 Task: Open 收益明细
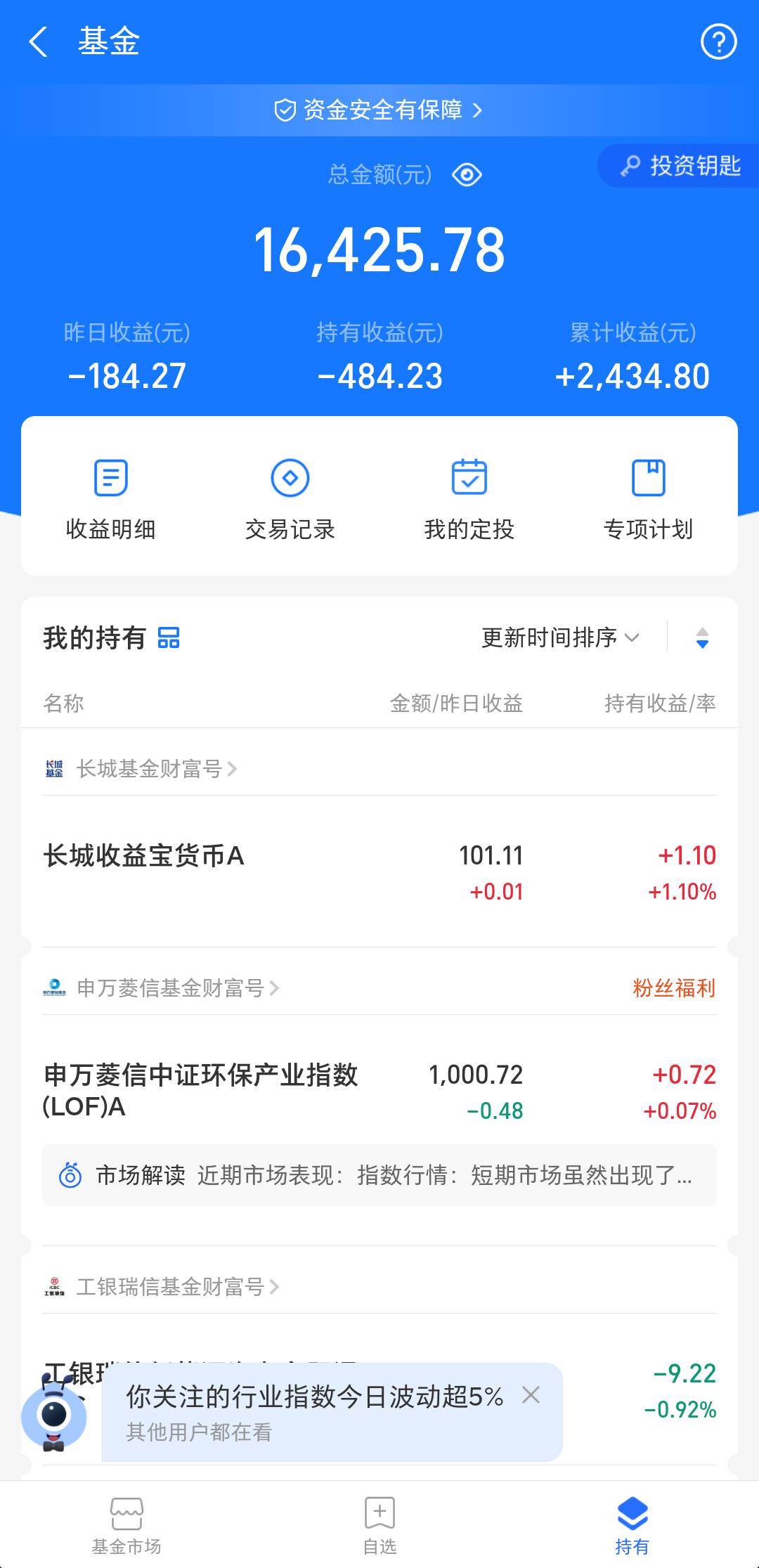point(111,499)
